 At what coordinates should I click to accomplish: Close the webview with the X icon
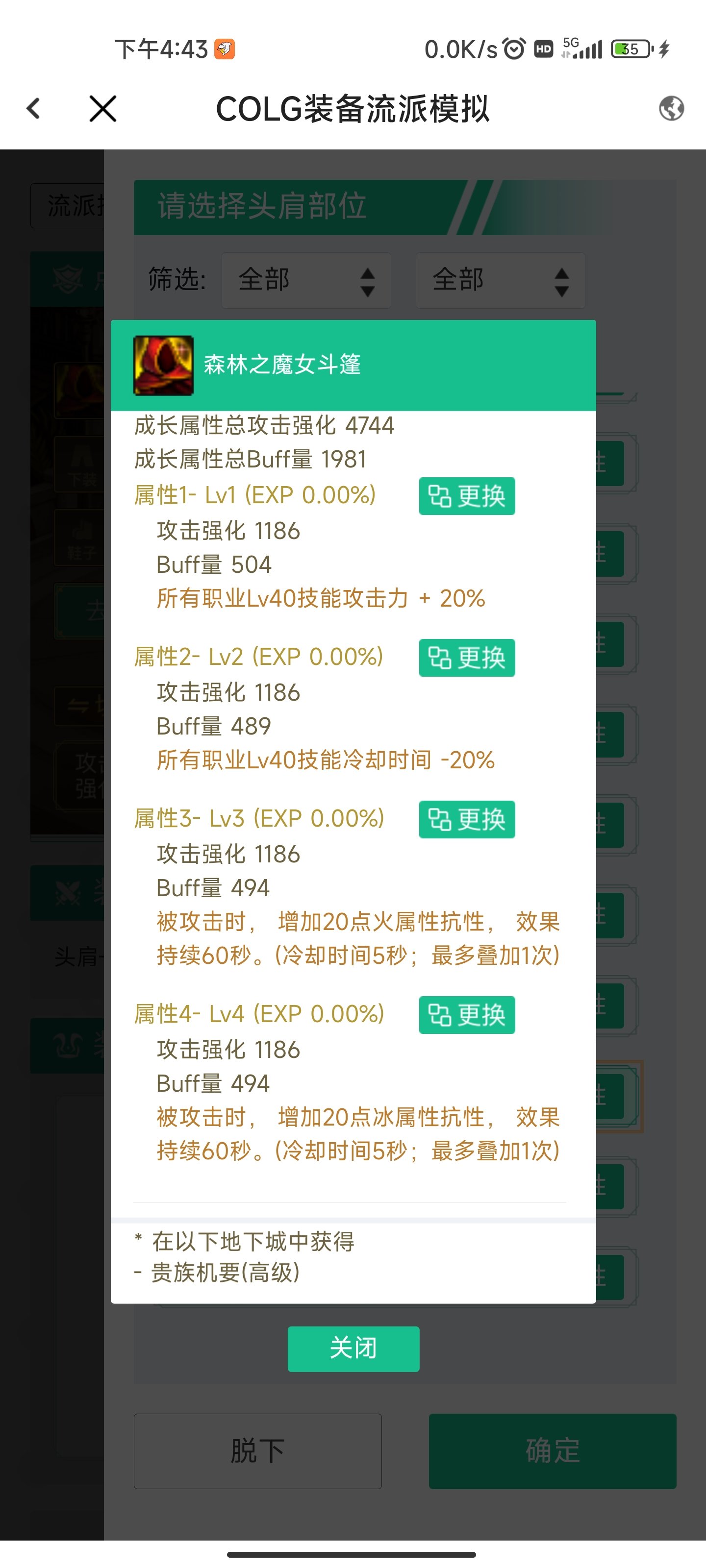tap(102, 109)
